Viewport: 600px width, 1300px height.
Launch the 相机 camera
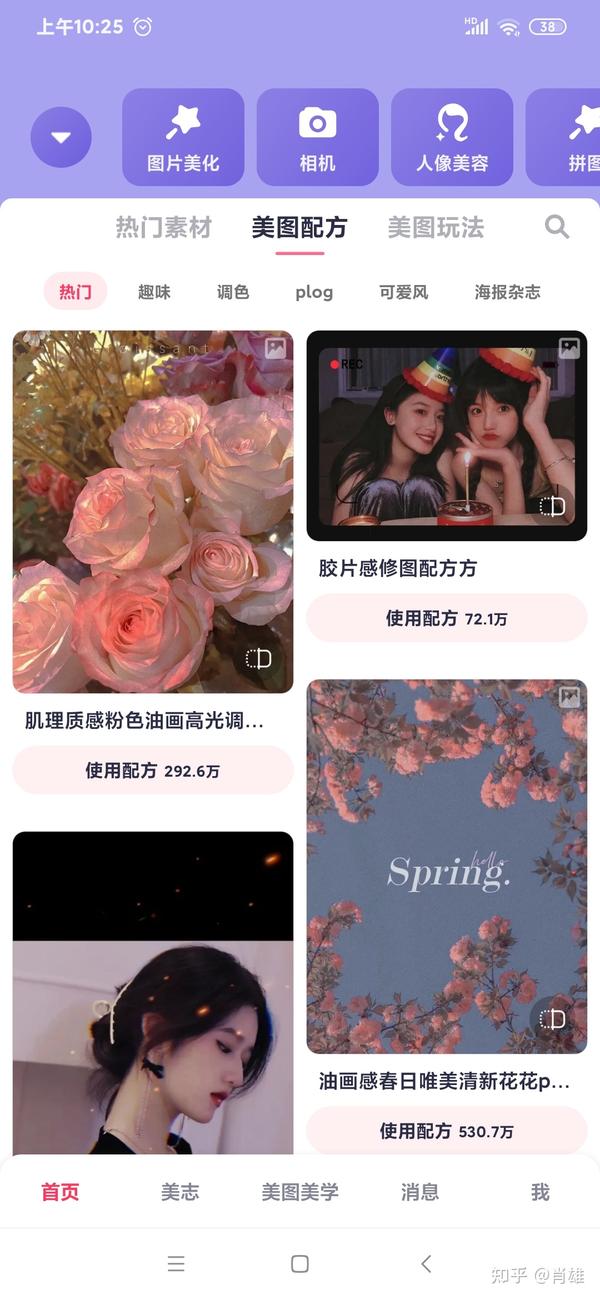317,137
